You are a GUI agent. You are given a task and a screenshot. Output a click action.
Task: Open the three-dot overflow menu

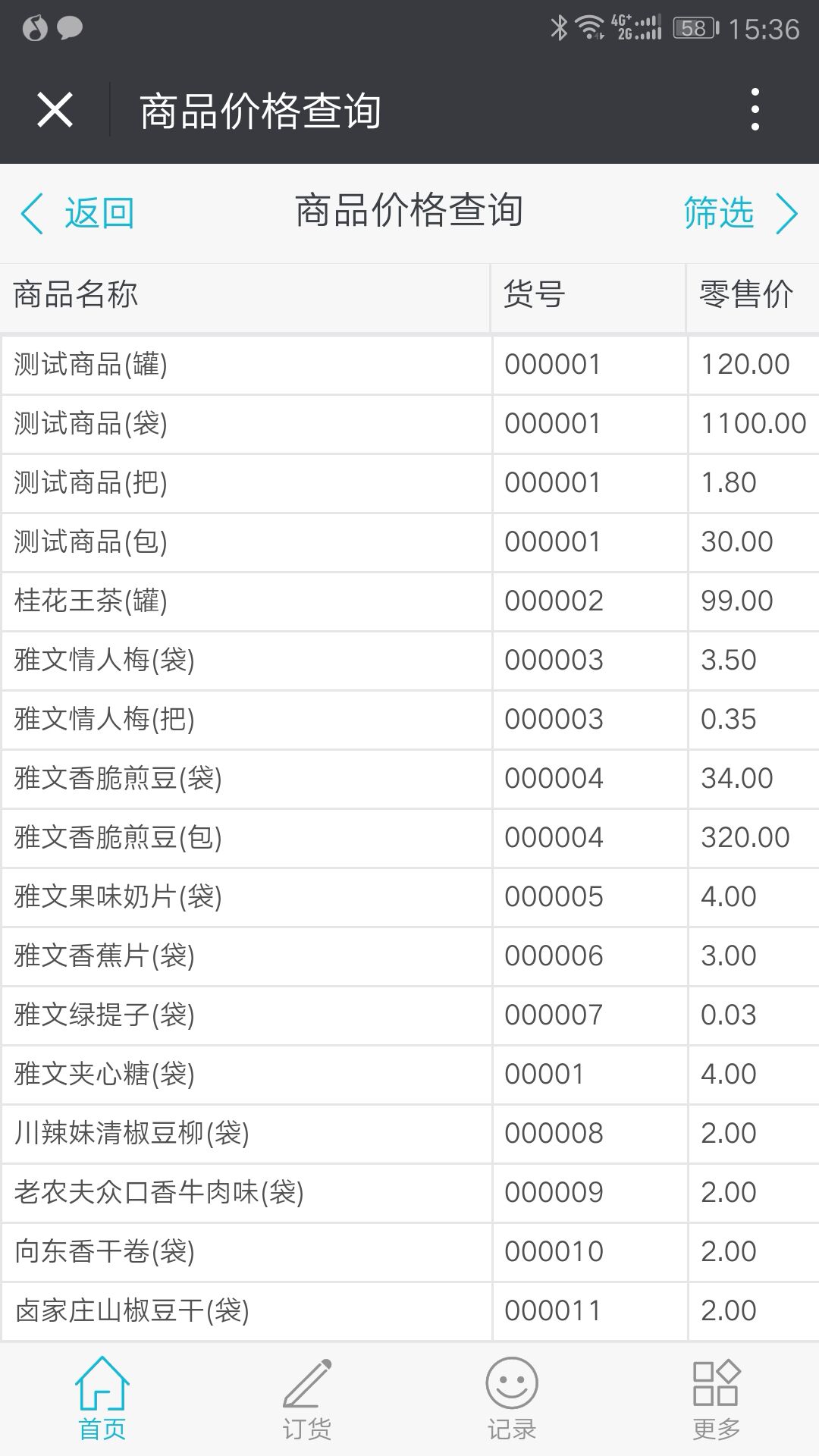pos(755,110)
